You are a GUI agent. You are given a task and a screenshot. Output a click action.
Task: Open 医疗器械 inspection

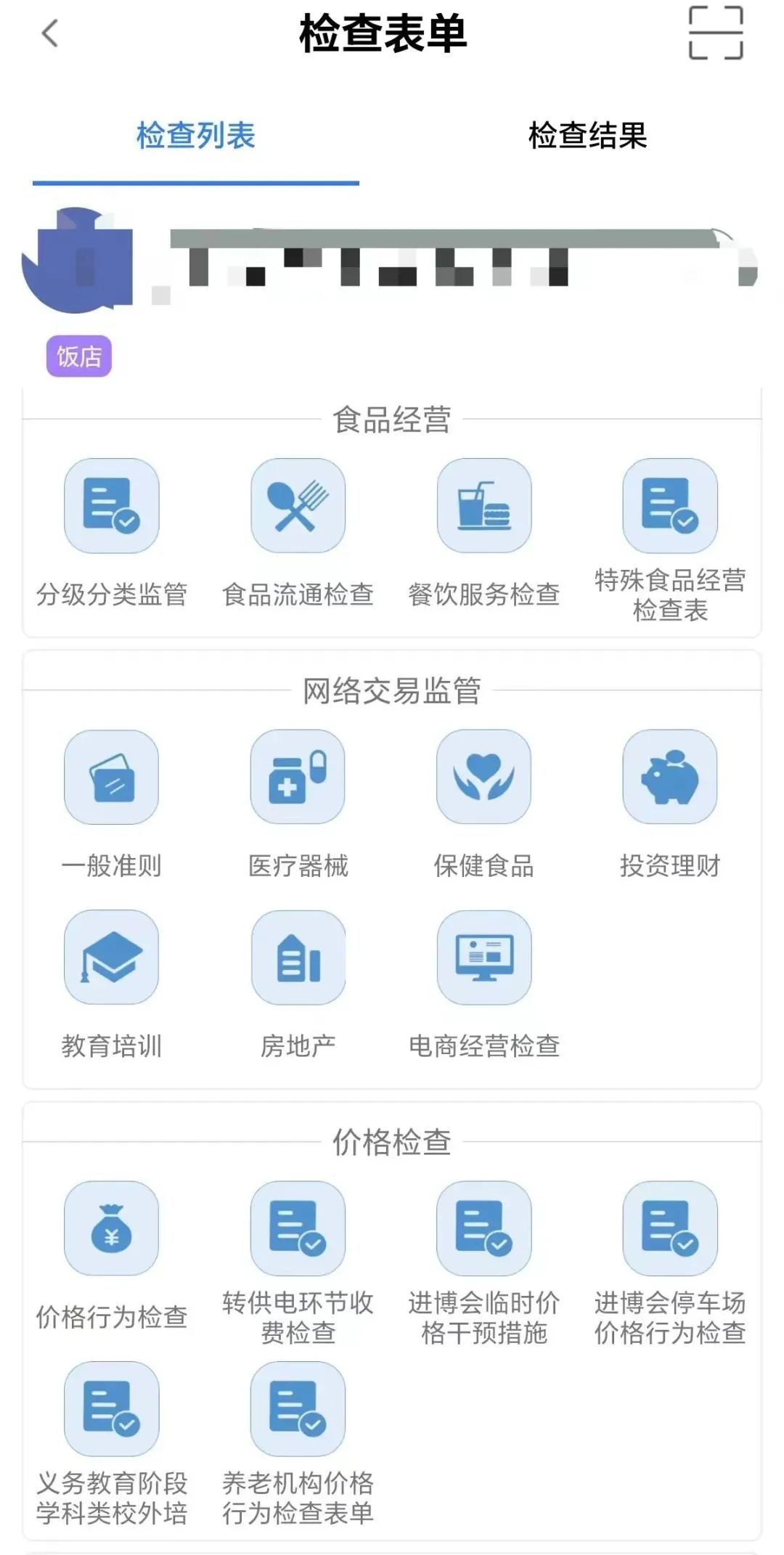[x=298, y=777]
